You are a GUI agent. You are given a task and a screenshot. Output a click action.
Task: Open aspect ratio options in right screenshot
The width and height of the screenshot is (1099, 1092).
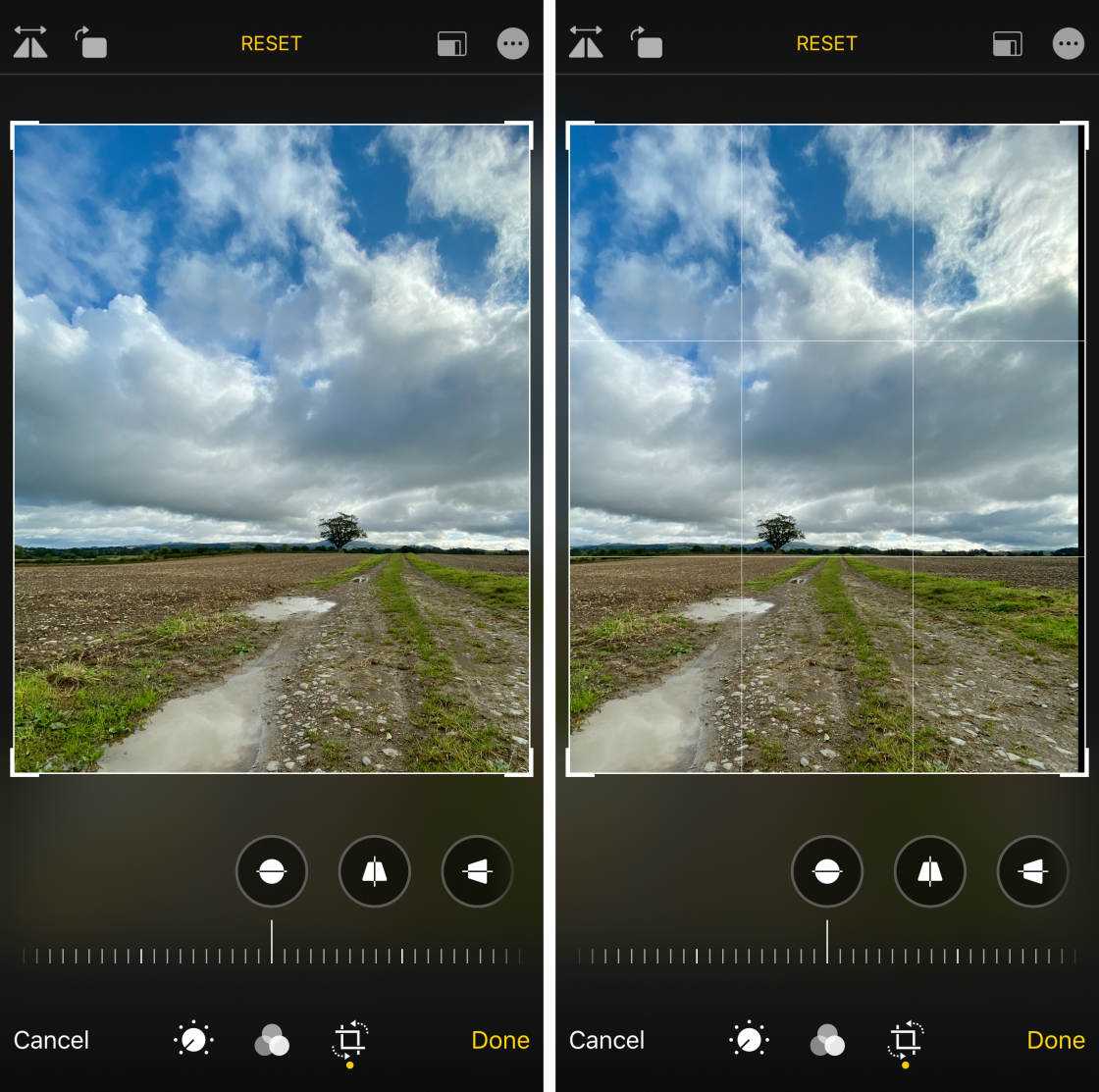[1008, 43]
